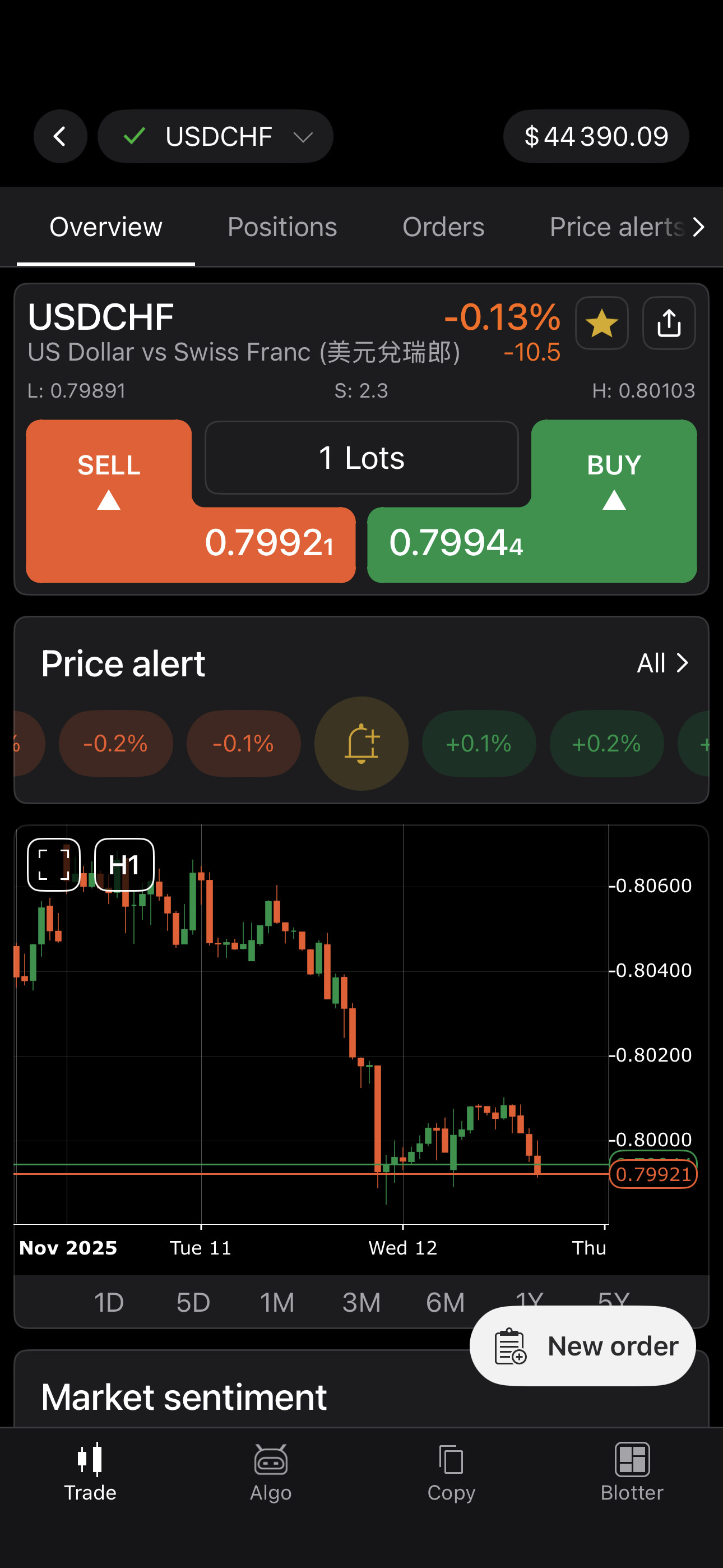Expand the chart to fullscreen
This screenshot has width=723, height=1568.
pyautogui.click(x=54, y=864)
